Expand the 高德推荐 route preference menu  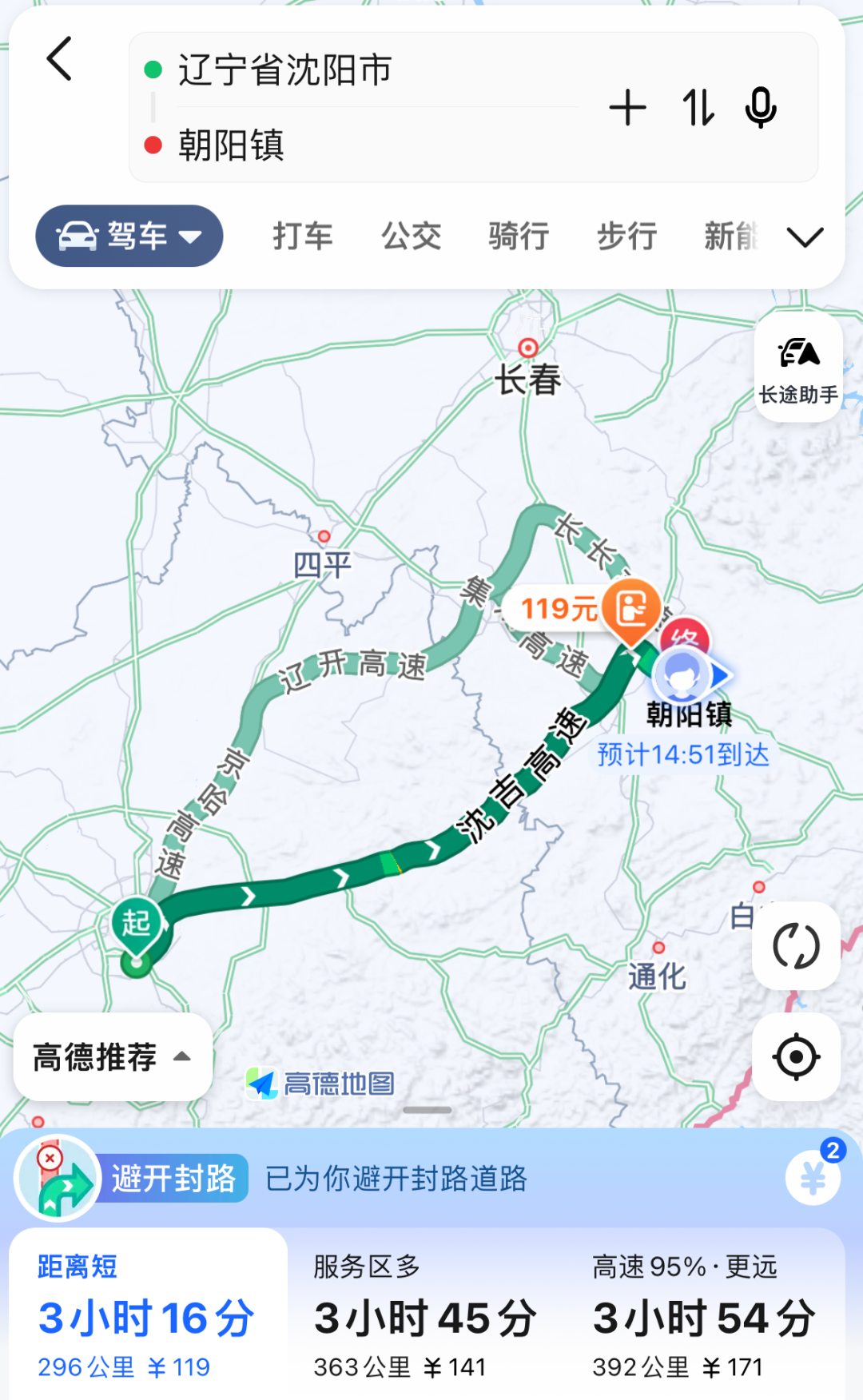point(113,1057)
